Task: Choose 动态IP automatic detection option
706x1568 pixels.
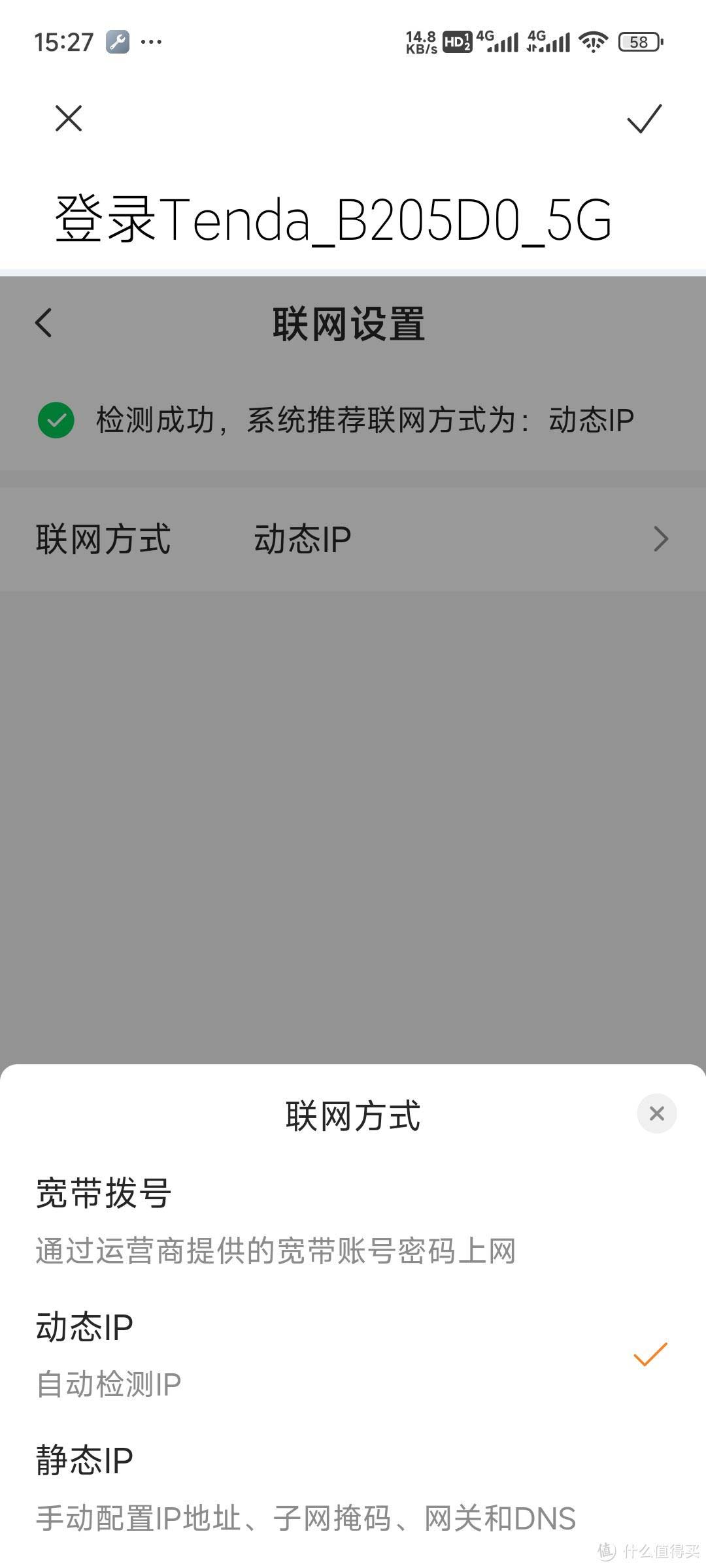Action: [x=275, y=1355]
